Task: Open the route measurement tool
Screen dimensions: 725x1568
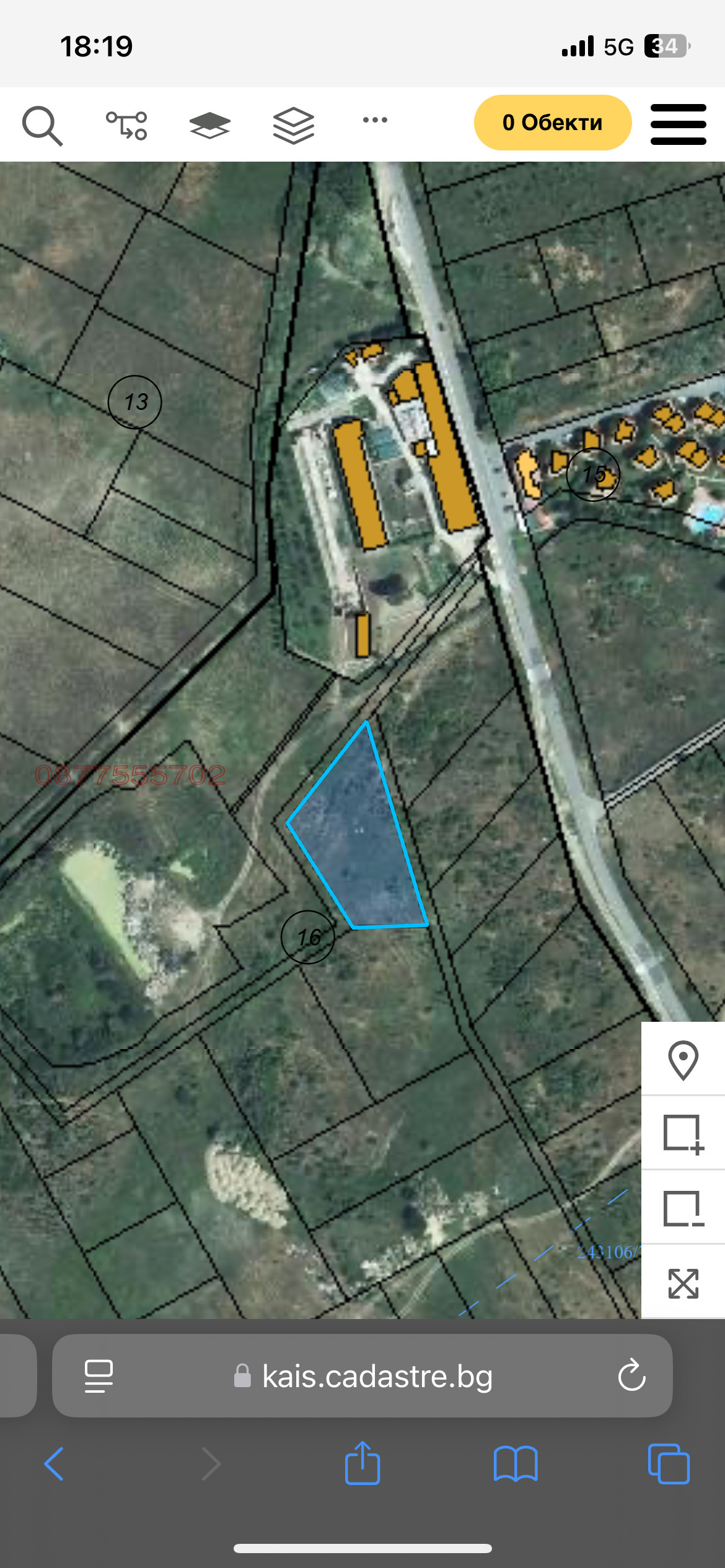Action: [126, 125]
